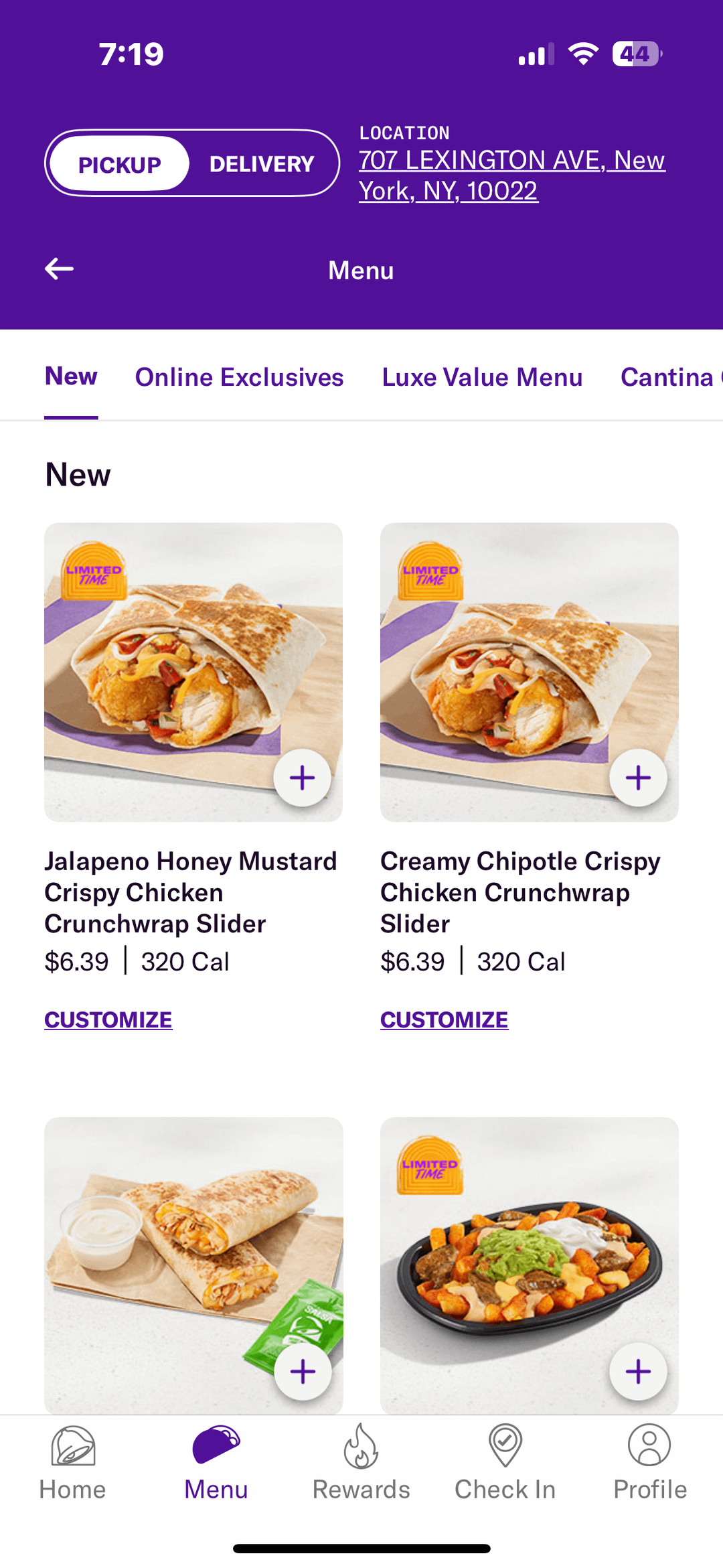Switch to the Luxe Value Menu tab
Screen dimensions: 723x1568
[482, 377]
